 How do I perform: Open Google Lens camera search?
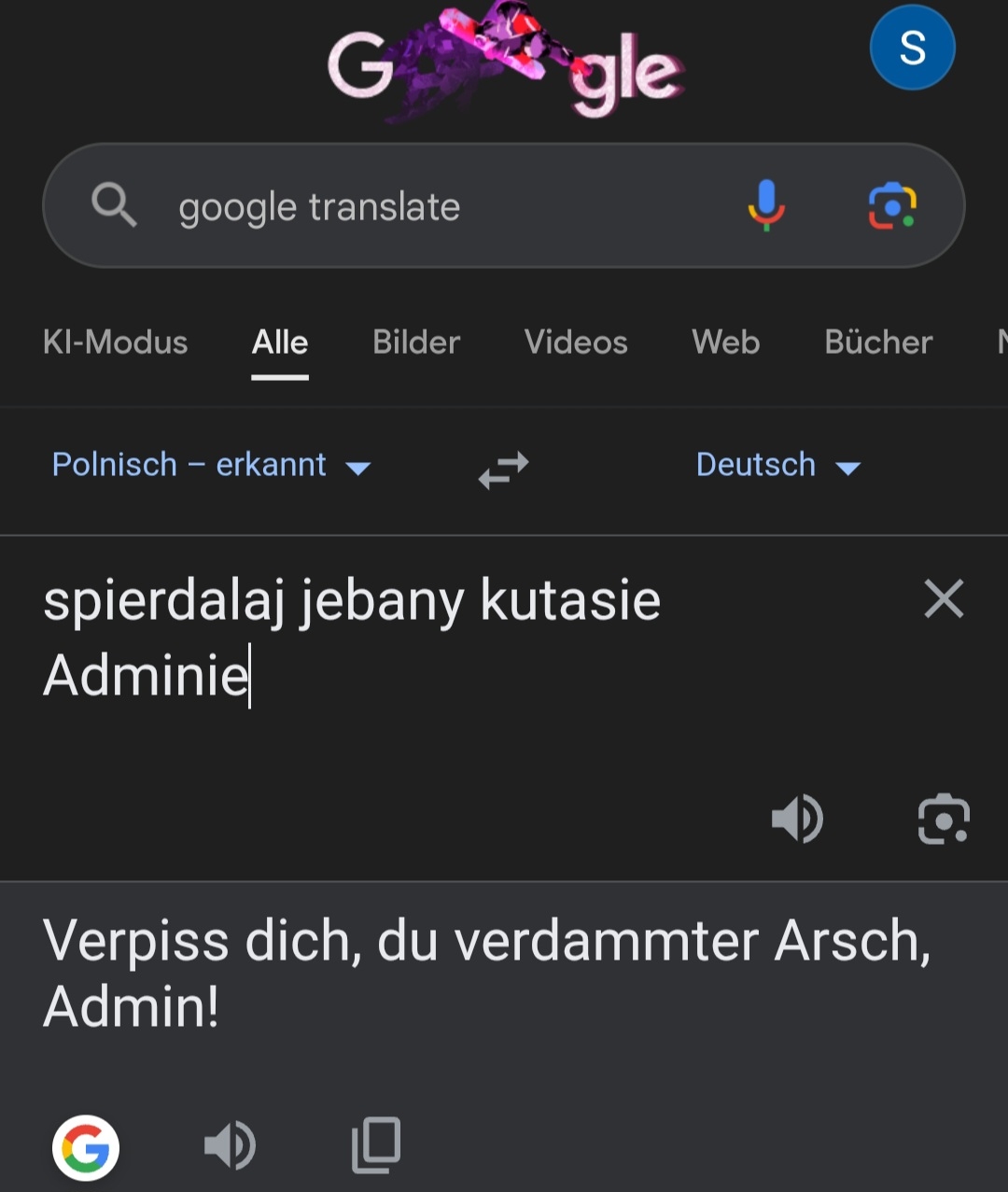pyautogui.click(x=892, y=206)
